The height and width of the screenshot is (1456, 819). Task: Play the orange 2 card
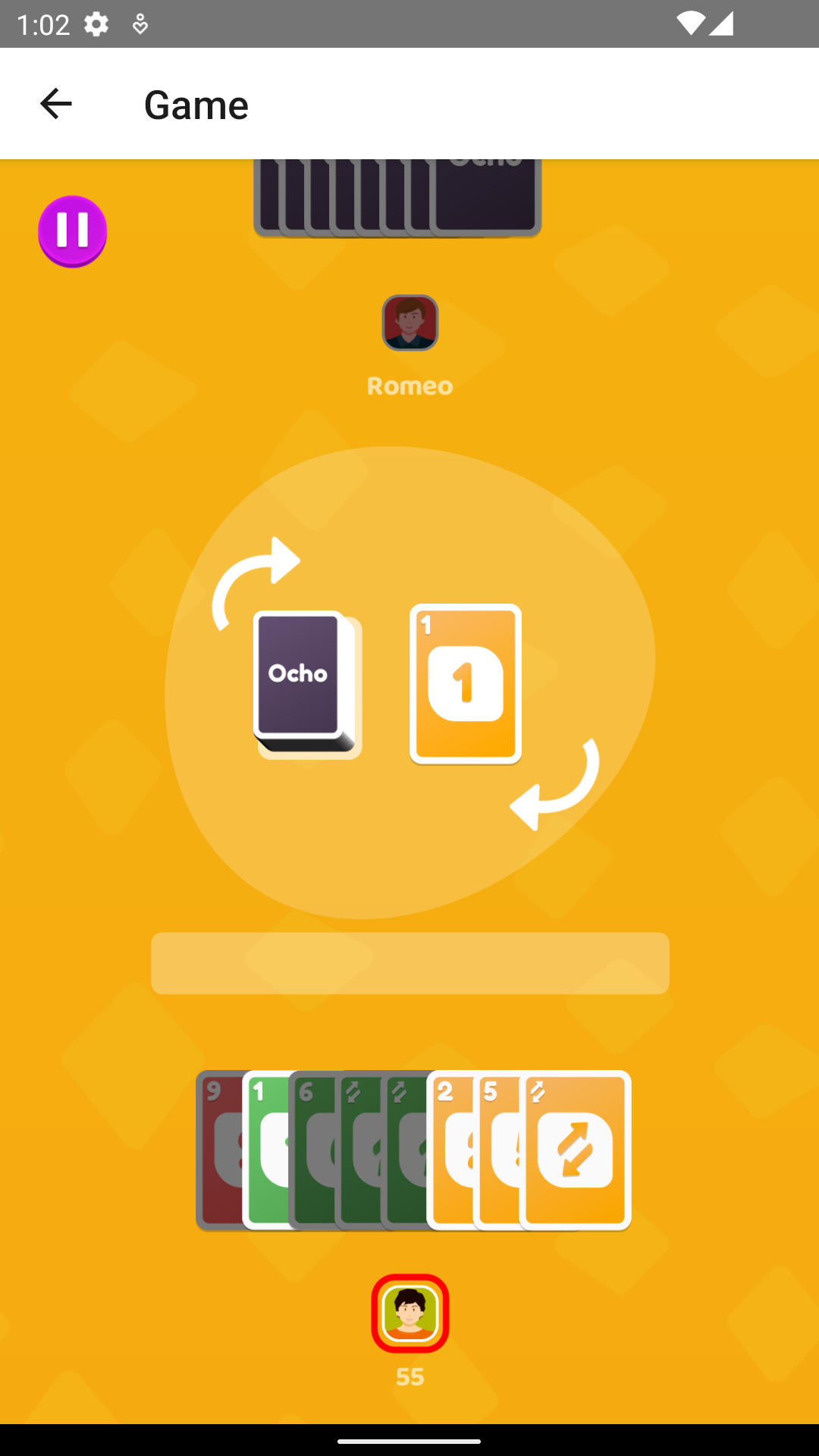(x=449, y=1150)
